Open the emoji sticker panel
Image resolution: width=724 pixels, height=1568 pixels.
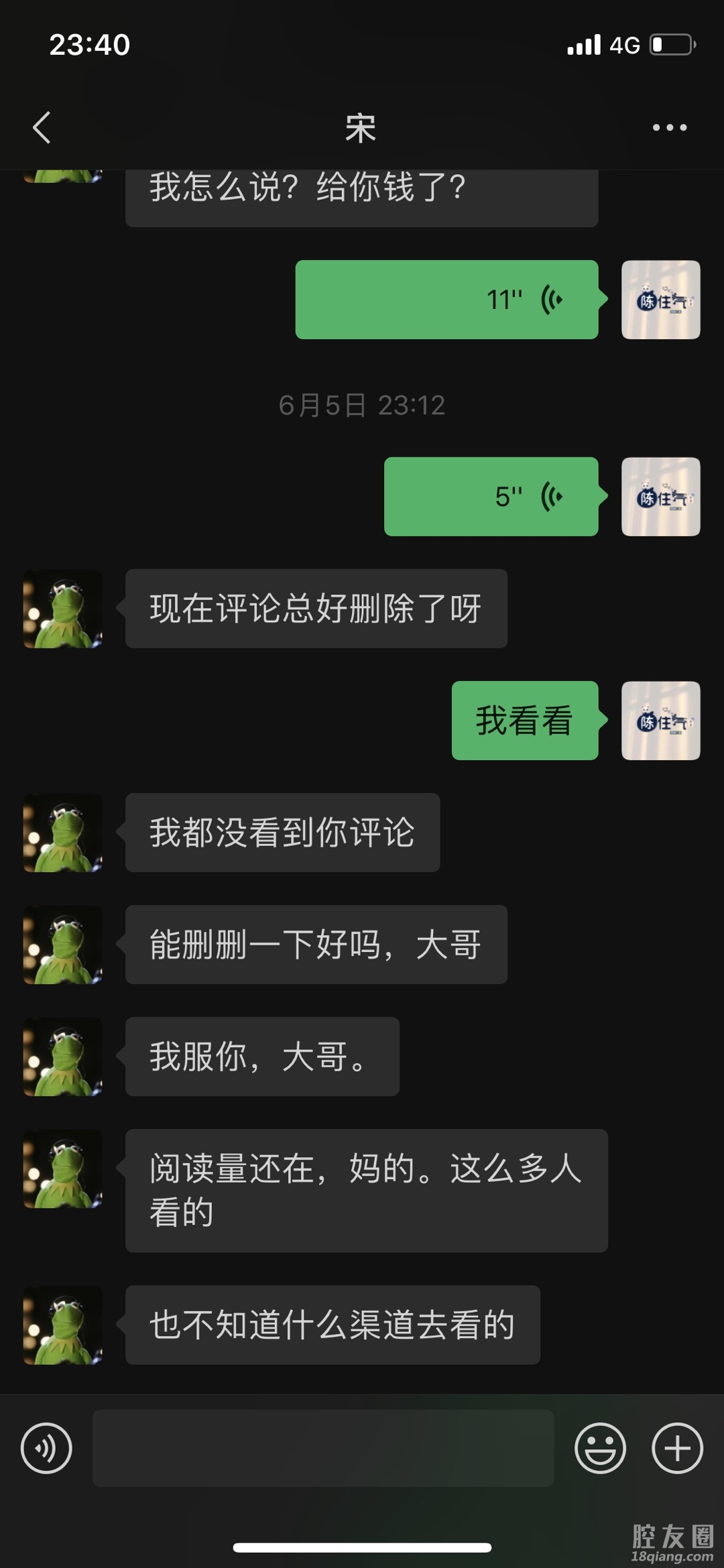pos(600,1448)
